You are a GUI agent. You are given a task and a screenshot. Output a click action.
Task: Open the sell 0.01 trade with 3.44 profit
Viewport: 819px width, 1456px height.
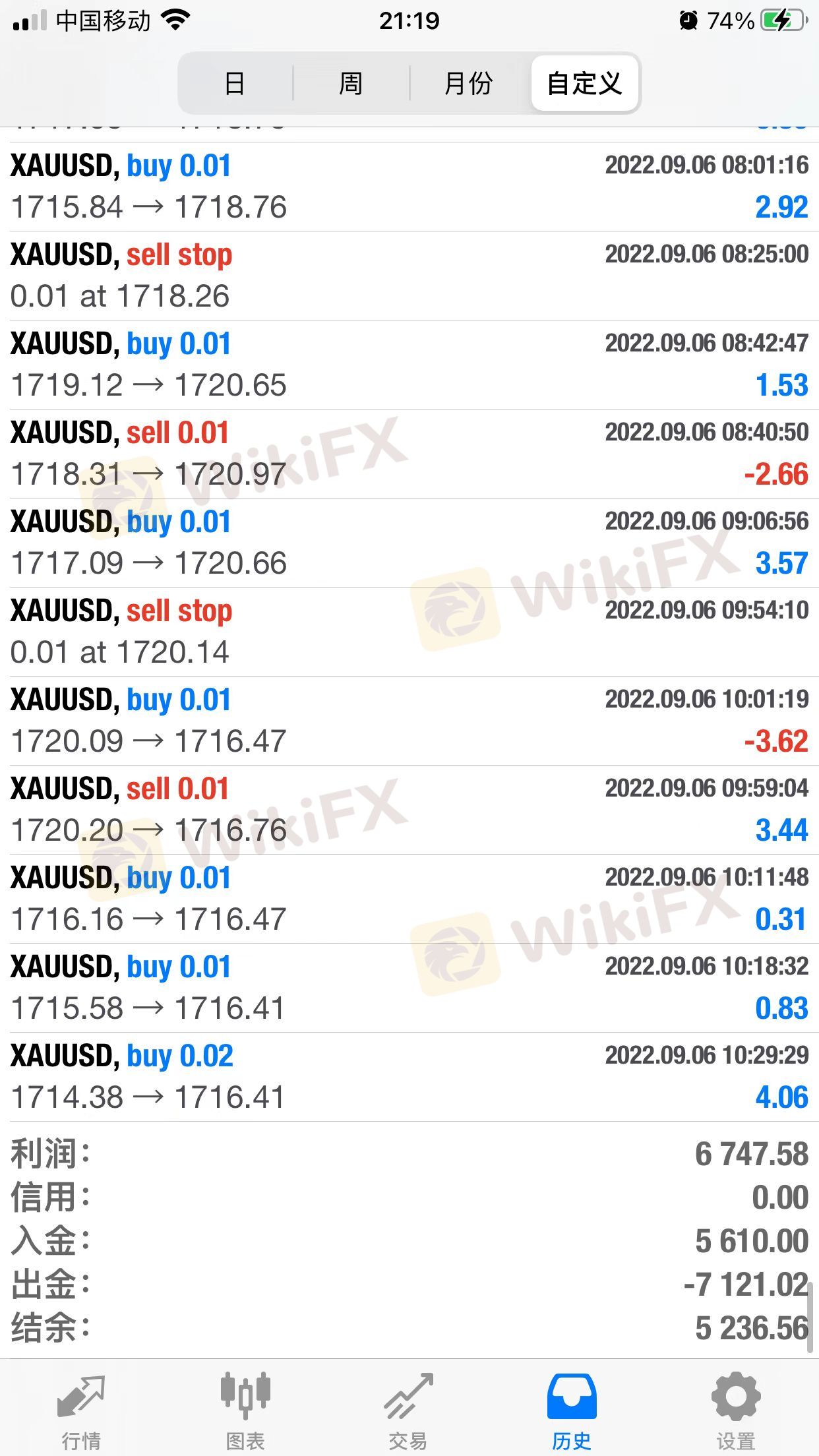[x=409, y=810]
